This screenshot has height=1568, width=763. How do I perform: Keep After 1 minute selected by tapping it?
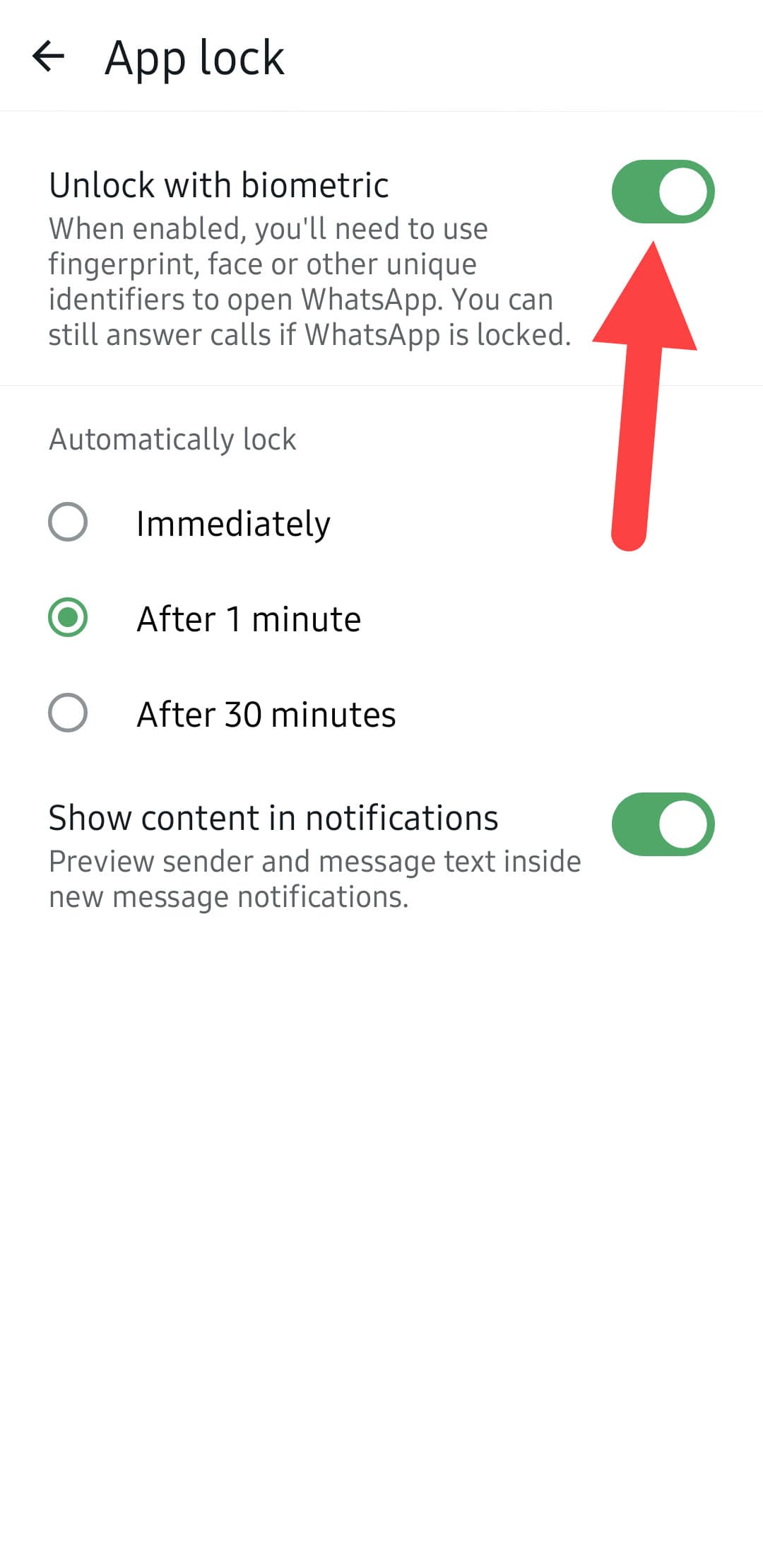tap(249, 618)
